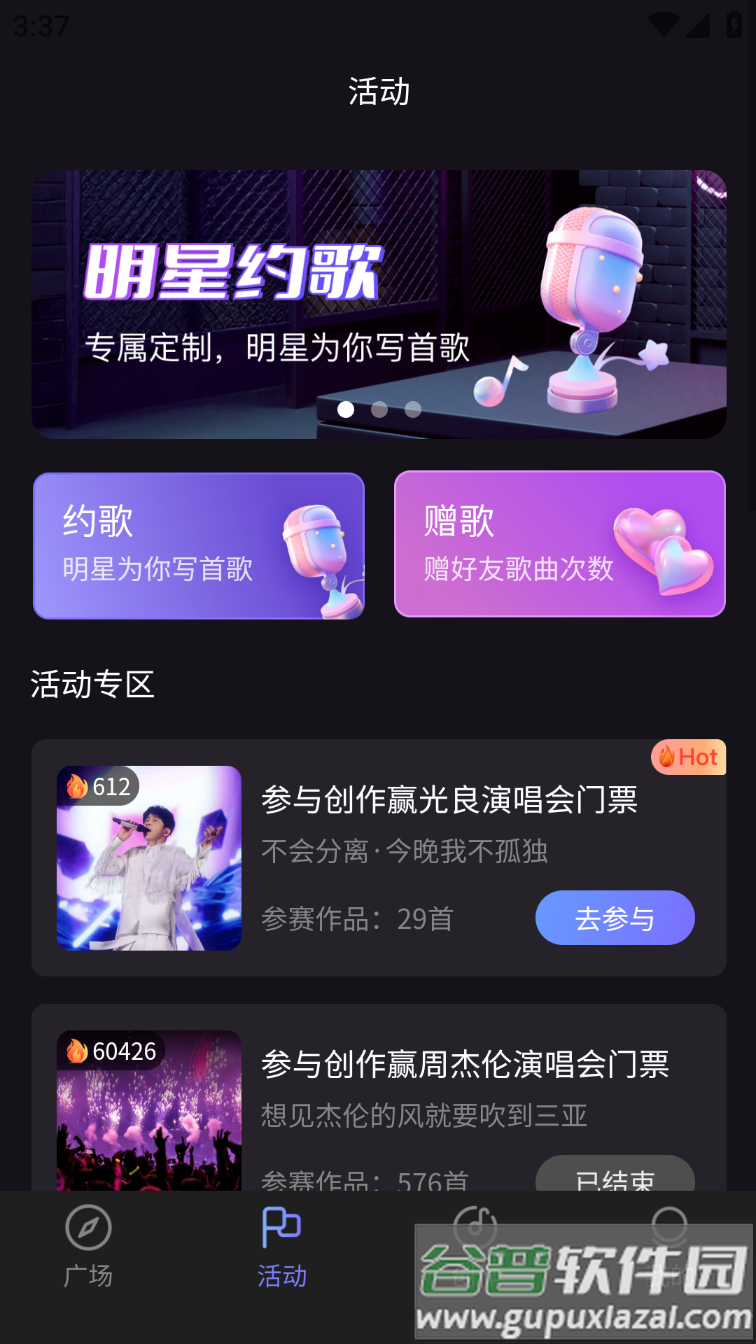Tap 去参与 for 光良 concert activity
This screenshot has width=756, height=1344.
click(x=614, y=918)
